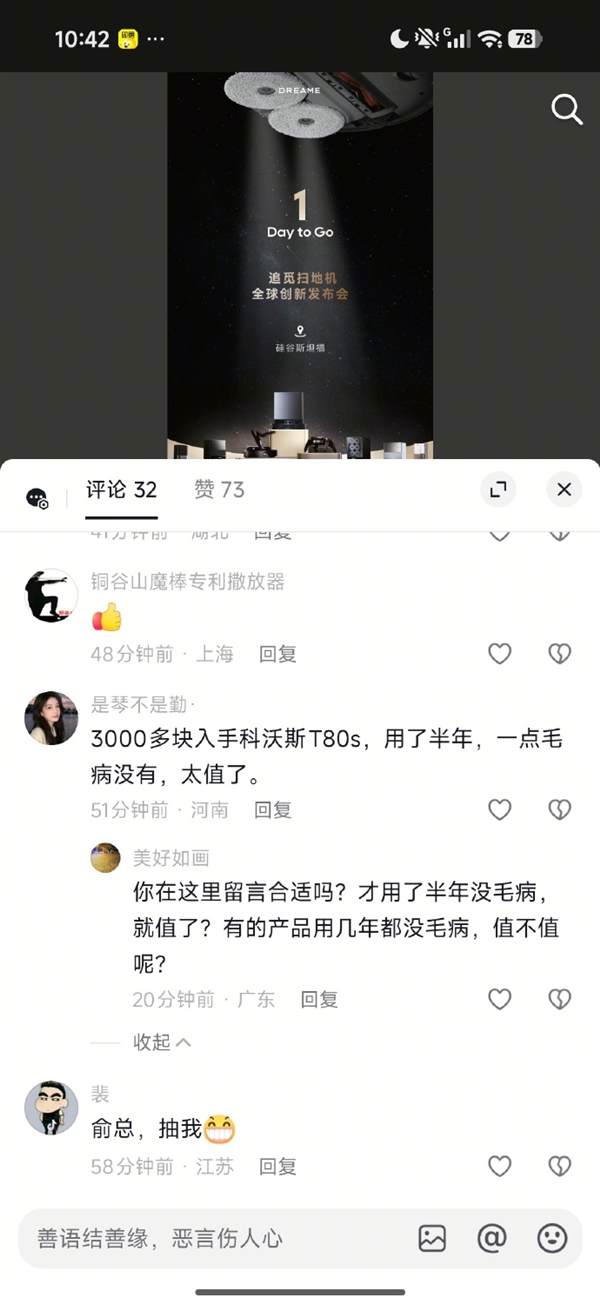Image resolution: width=600 pixels, height=1304 pixels.
Task: Reply to 铜谷山魔棒专利撒放器's comment
Action: pos(278,654)
